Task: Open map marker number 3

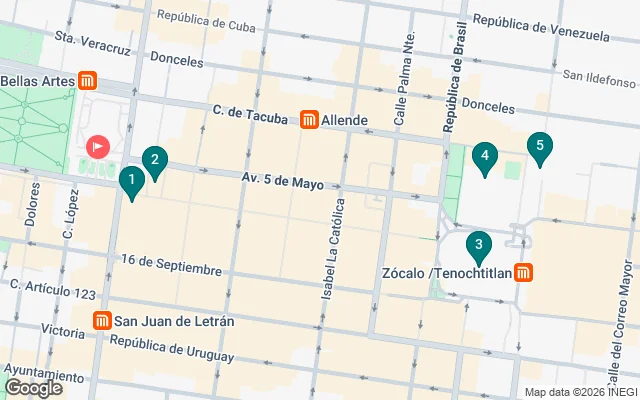Action: point(479,245)
